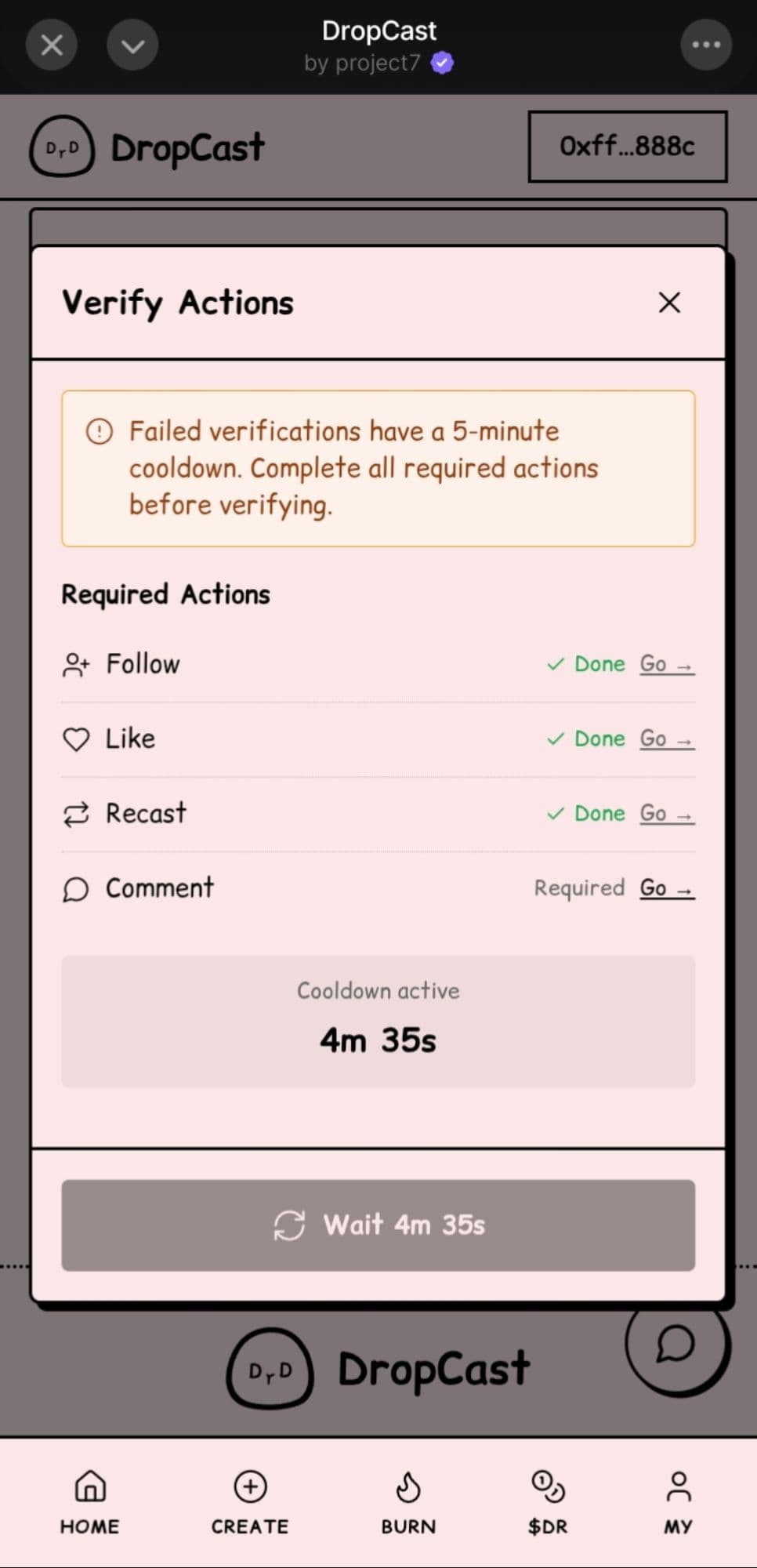Open the Burn tab
This screenshot has width=757, height=1568.
408,1501
